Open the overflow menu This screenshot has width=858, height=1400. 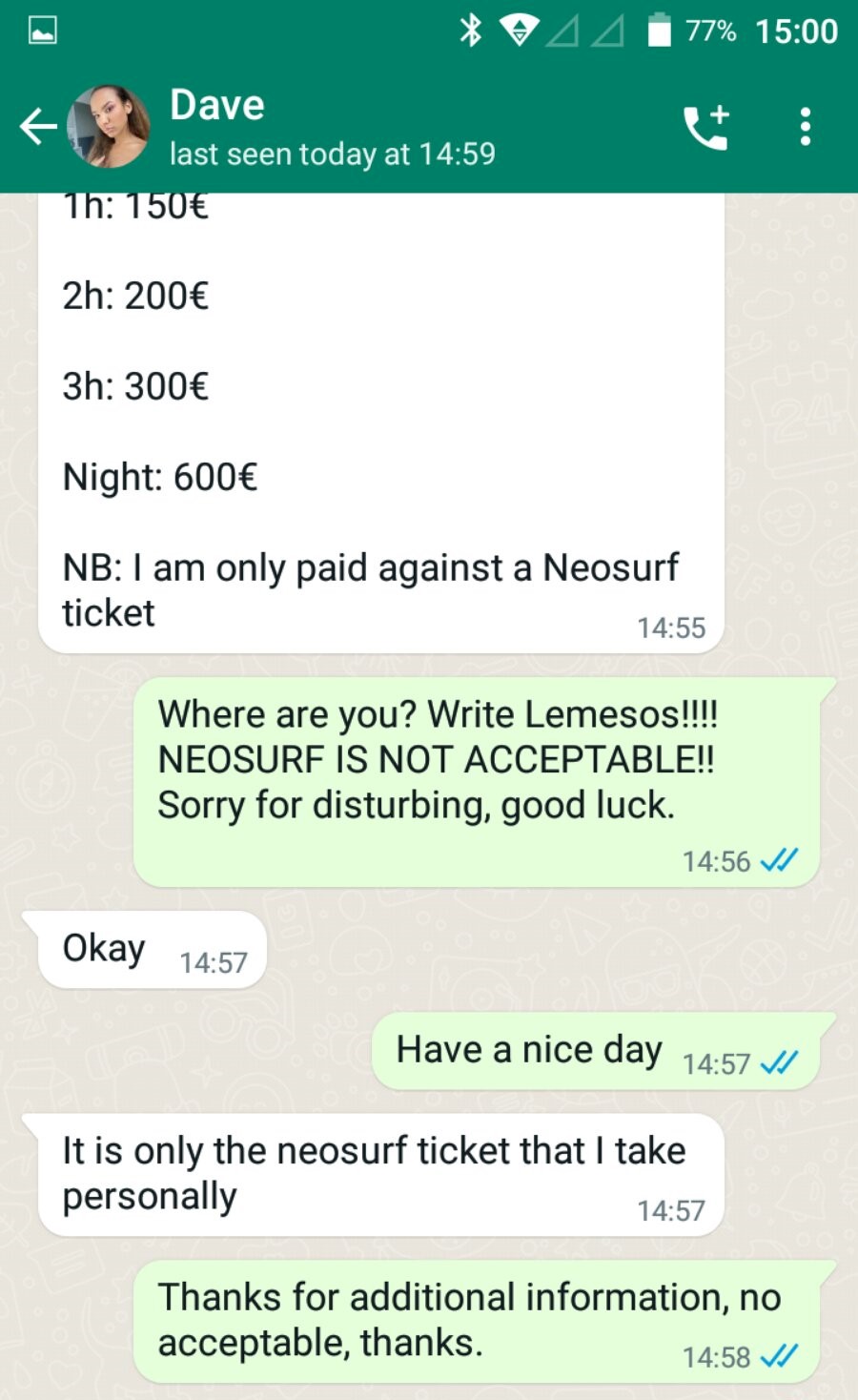click(806, 127)
